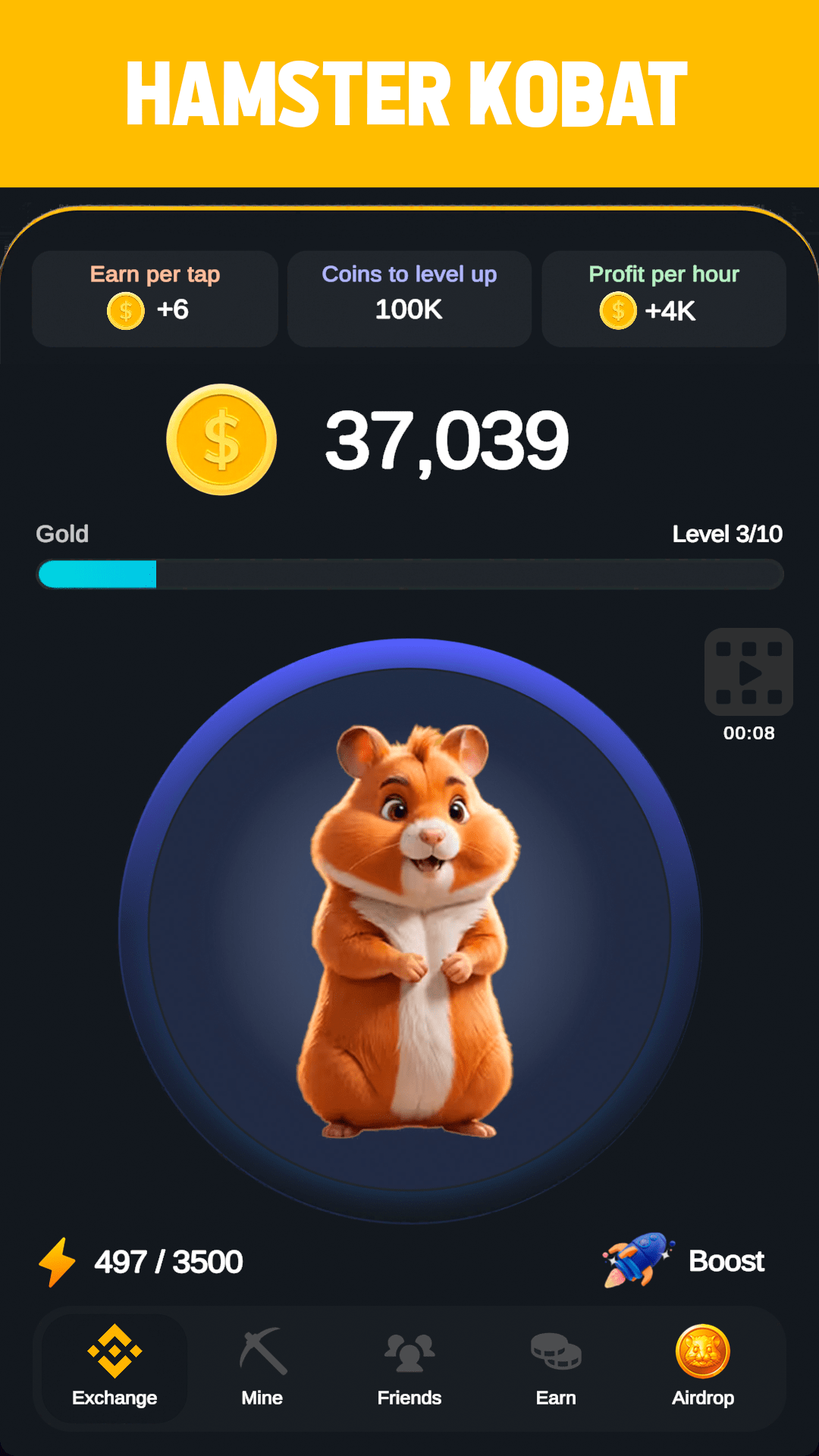Click the coin icon in Earn per tap
This screenshot has height=1456, width=819.
(126, 311)
